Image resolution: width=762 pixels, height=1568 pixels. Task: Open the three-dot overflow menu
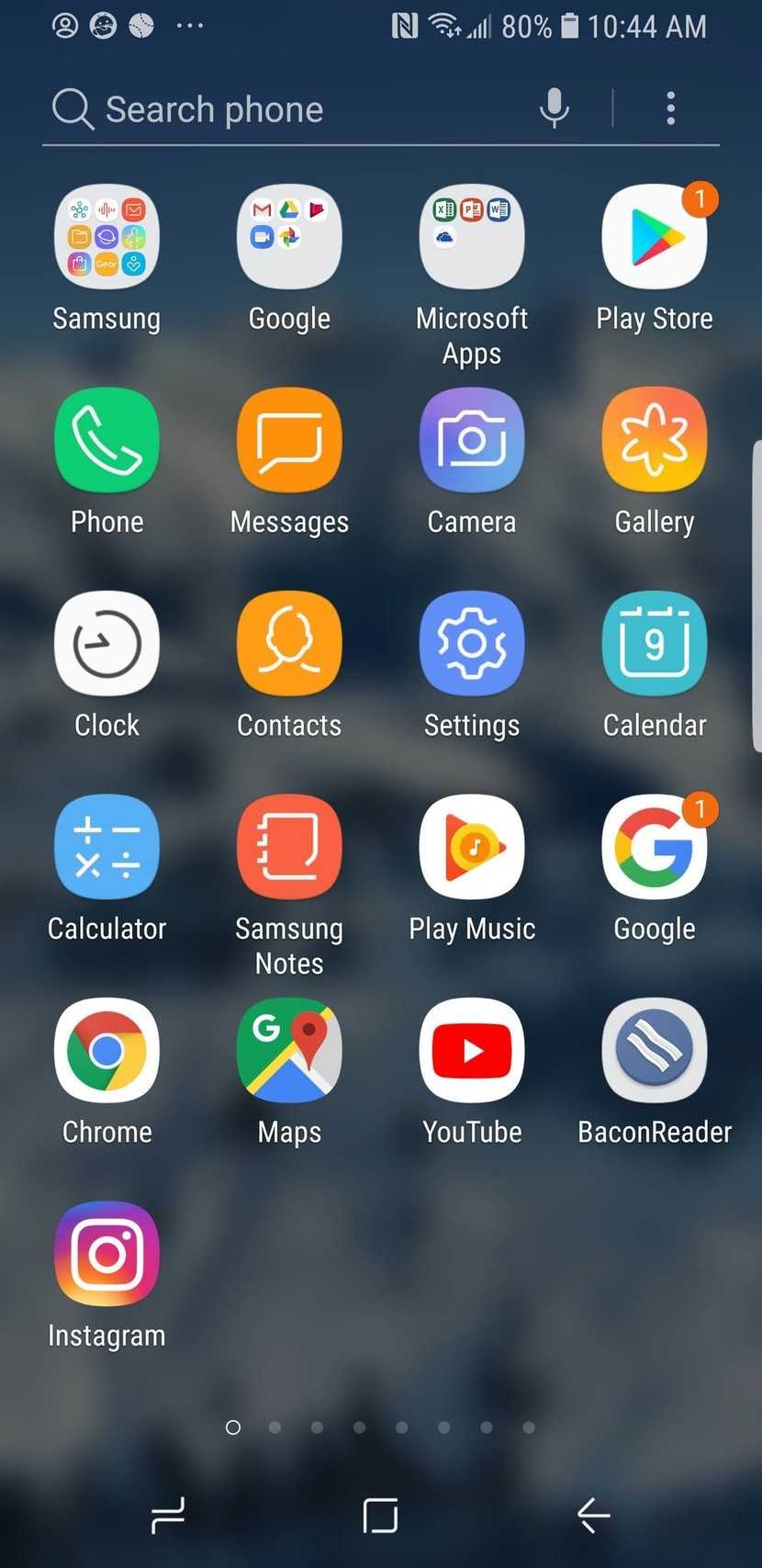point(671,108)
